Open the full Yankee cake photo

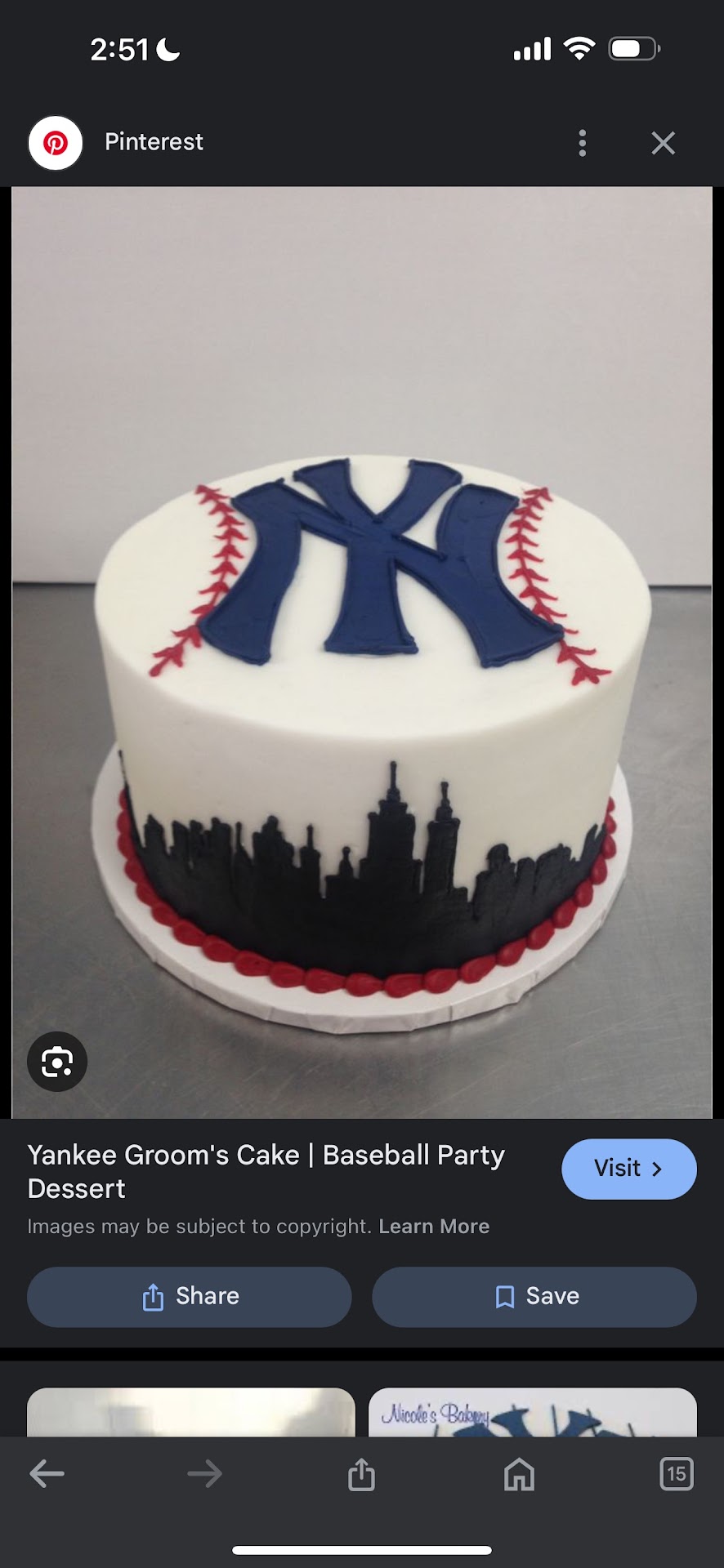(362, 653)
